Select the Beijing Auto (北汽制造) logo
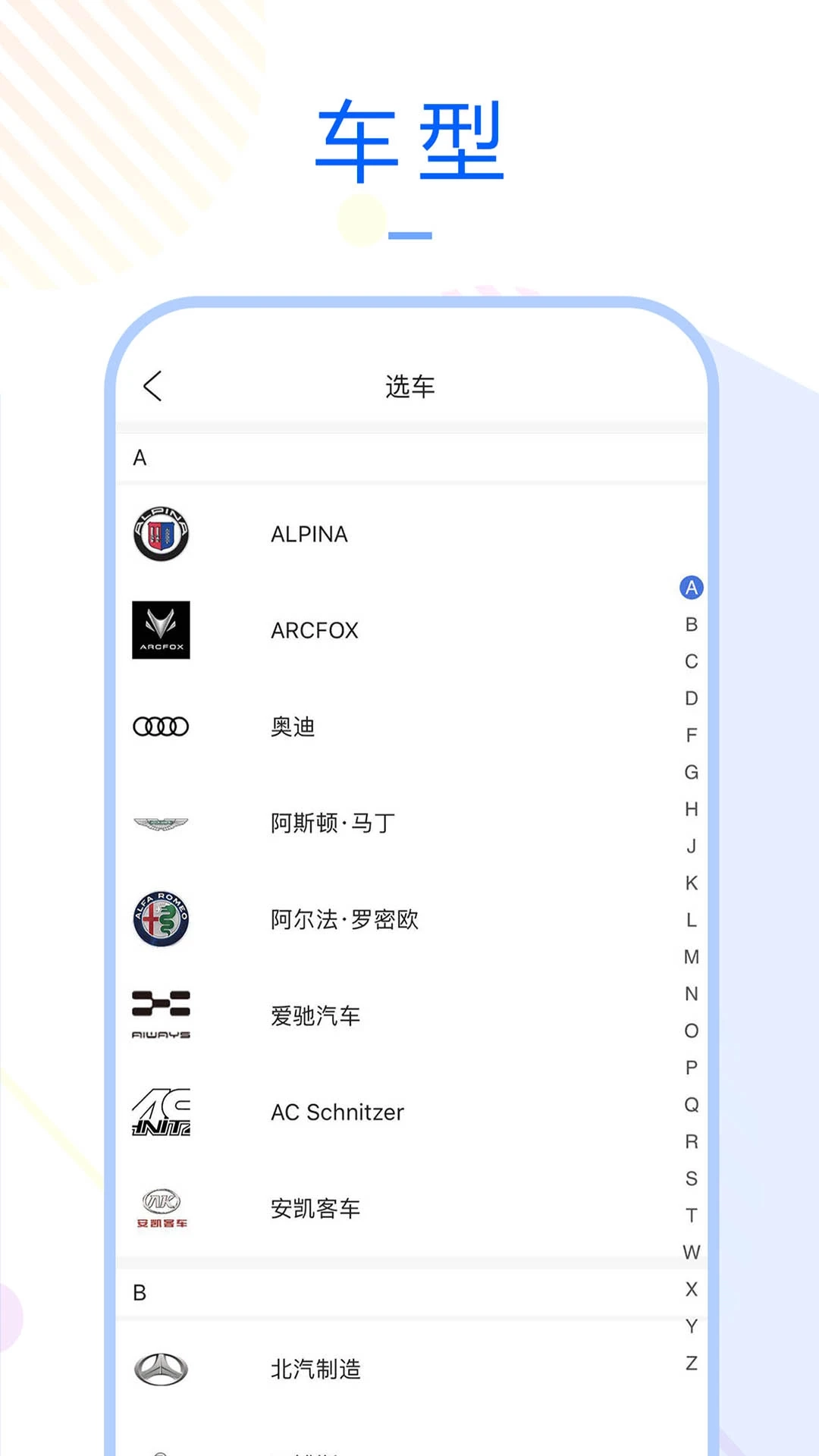This screenshot has width=819, height=1456. tap(161, 1369)
